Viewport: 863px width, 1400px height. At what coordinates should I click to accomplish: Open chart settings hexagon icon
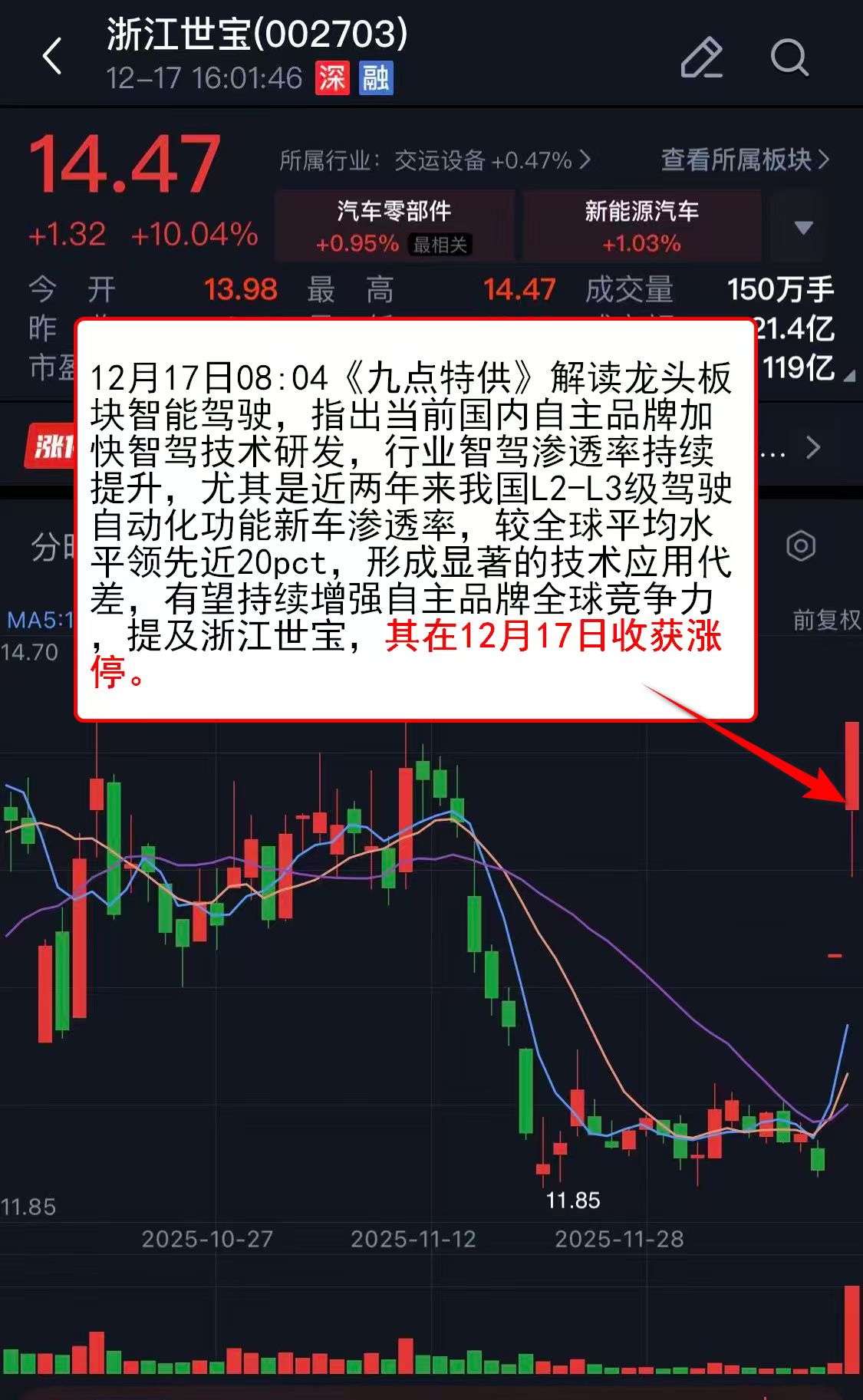(800, 546)
